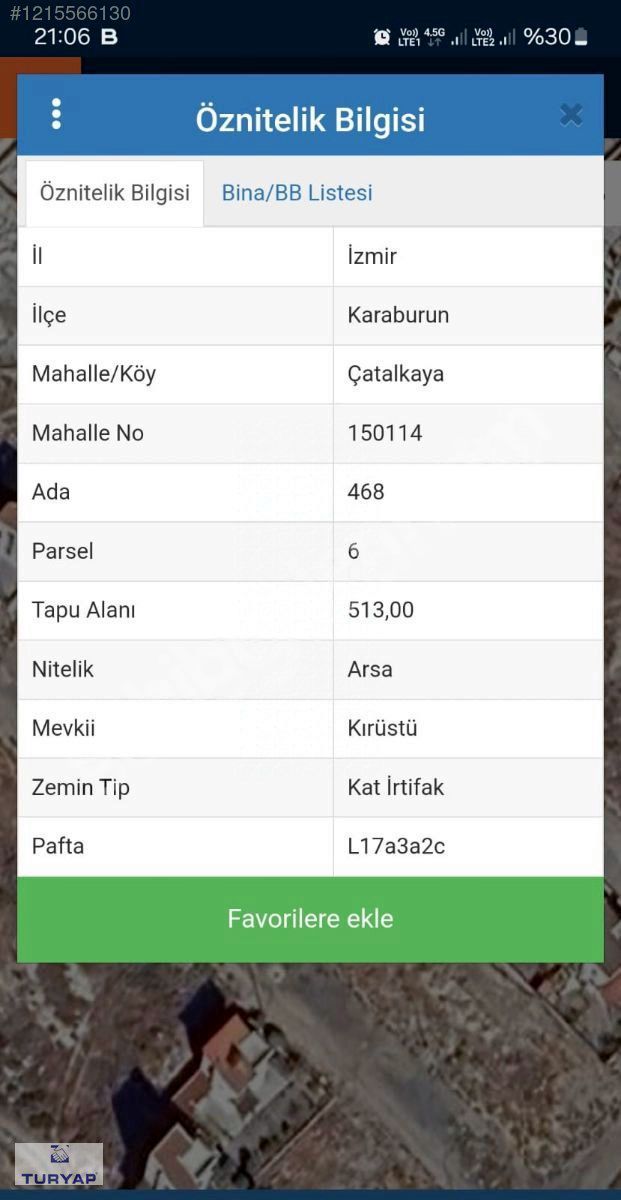Tap the Favorilere ekle button
The height and width of the screenshot is (1200, 621).
pyautogui.click(x=310, y=919)
